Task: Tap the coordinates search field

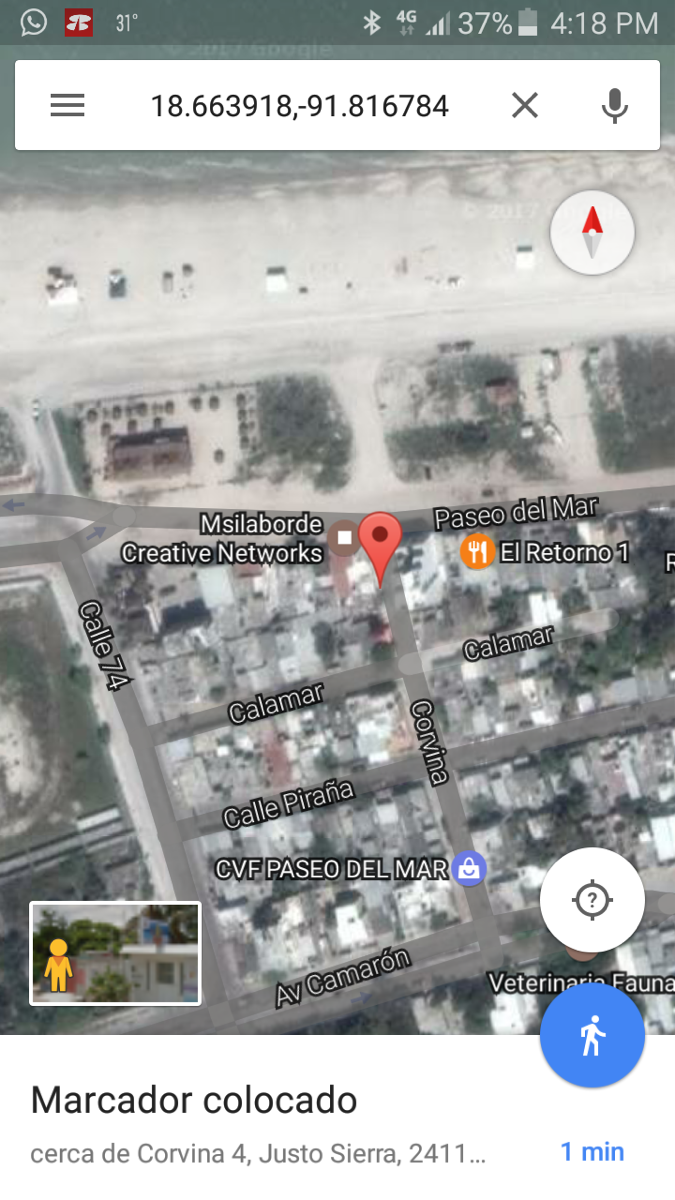Action: coord(299,105)
